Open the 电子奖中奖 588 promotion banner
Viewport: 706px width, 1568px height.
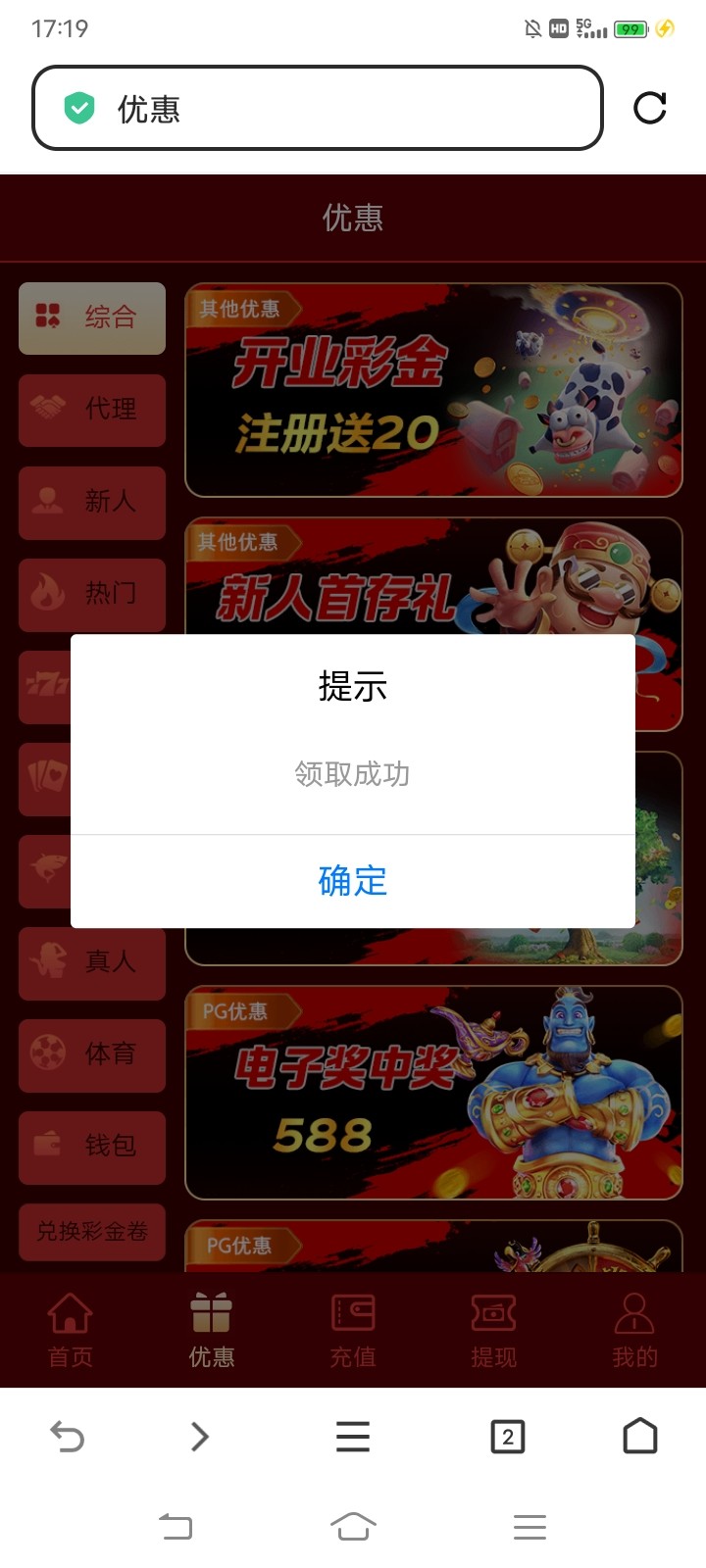click(x=433, y=1092)
